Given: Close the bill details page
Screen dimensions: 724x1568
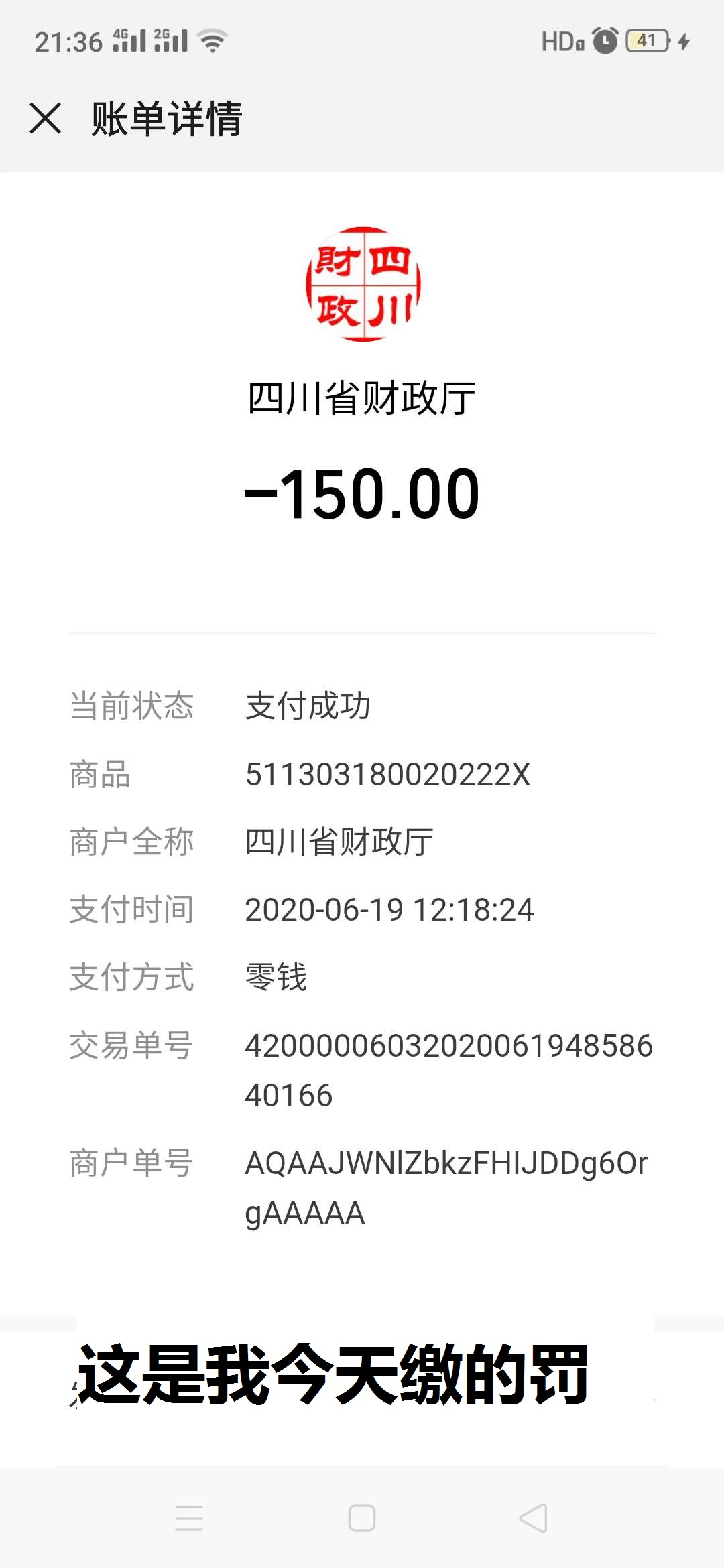Looking at the screenshot, I should (46, 119).
